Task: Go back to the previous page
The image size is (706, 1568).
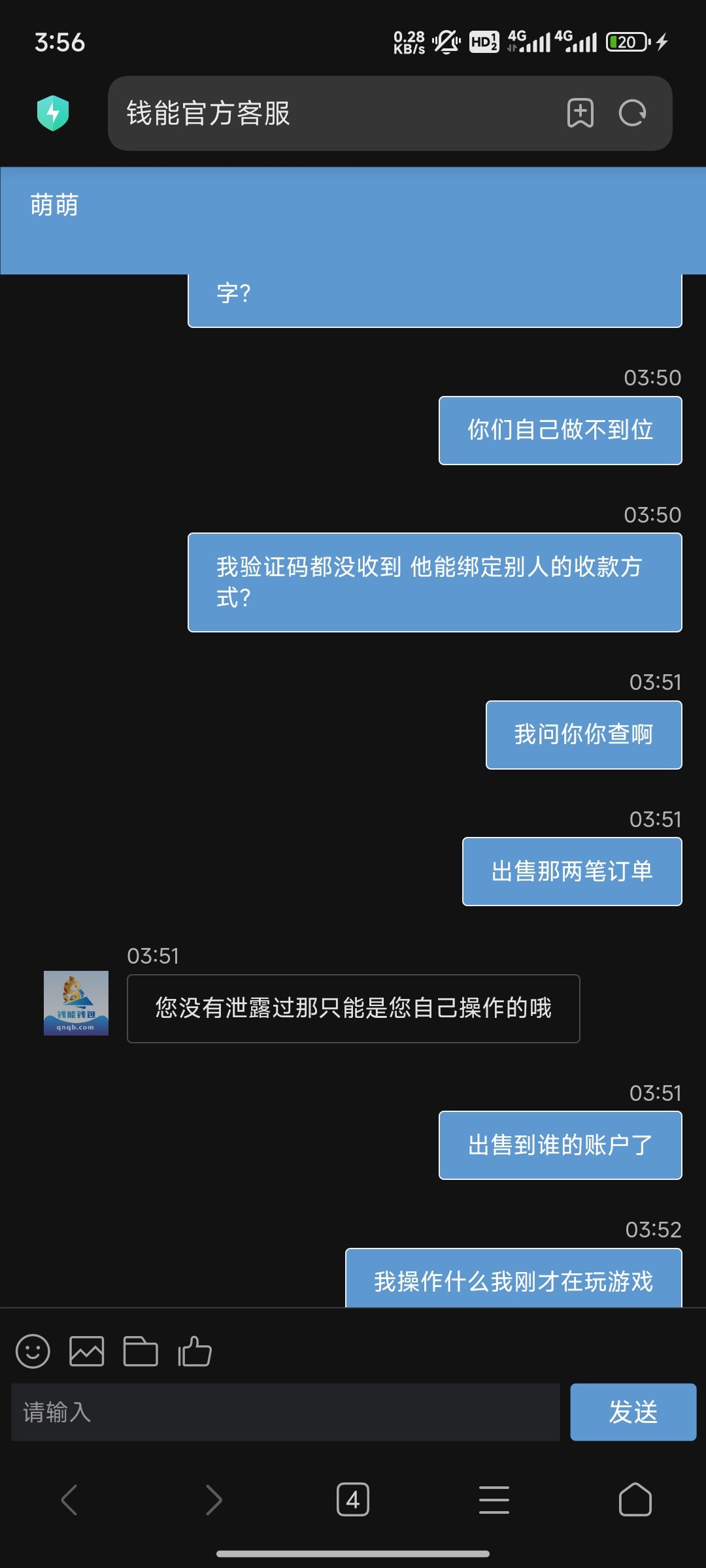Action: click(x=69, y=1499)
